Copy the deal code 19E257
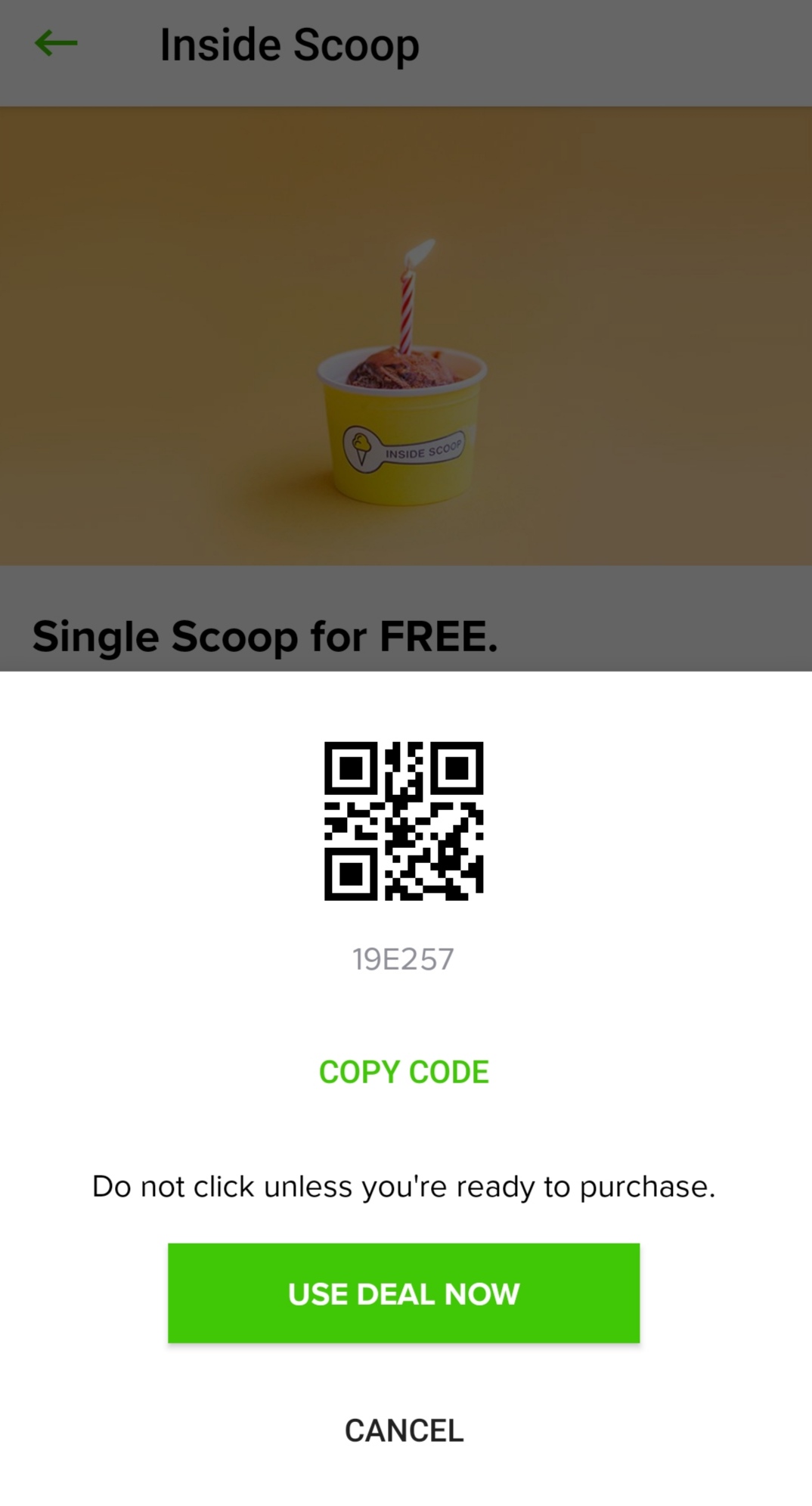Screen dimensions: 812x1506 point(404,1072)
